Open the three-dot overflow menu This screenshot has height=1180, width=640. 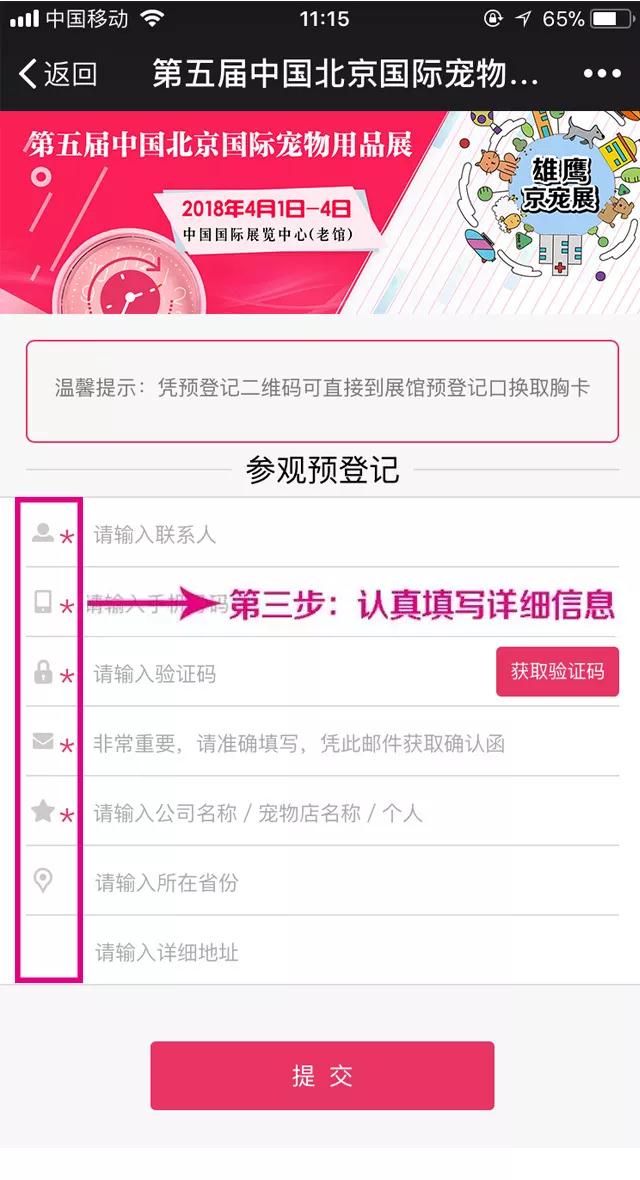[602, 74]
